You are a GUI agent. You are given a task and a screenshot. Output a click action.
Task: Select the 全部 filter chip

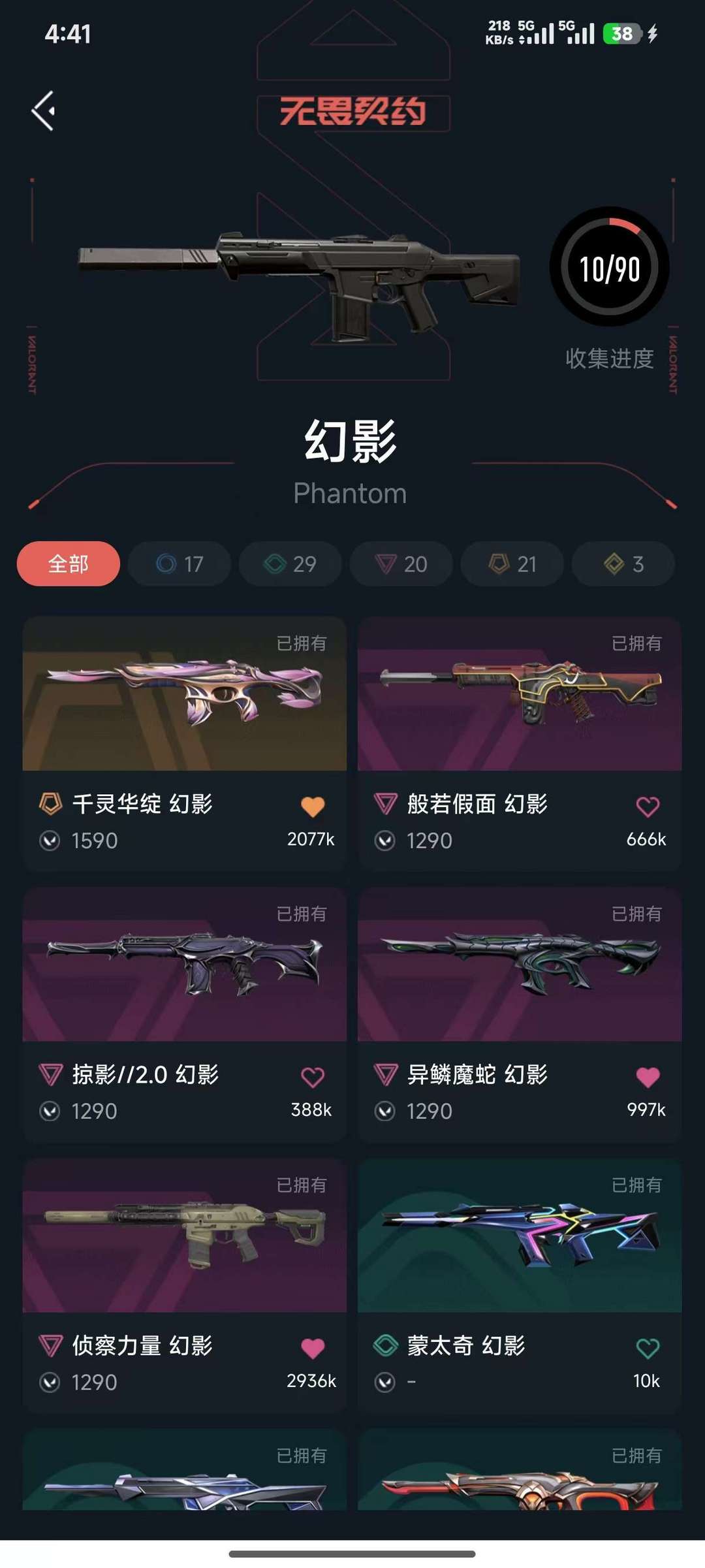[69, 564]
